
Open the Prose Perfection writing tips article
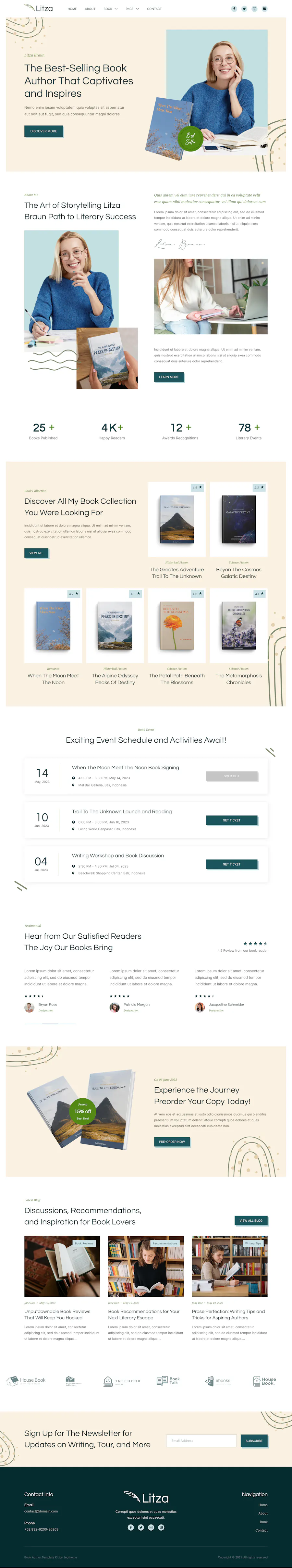(x=228, y=1315)
